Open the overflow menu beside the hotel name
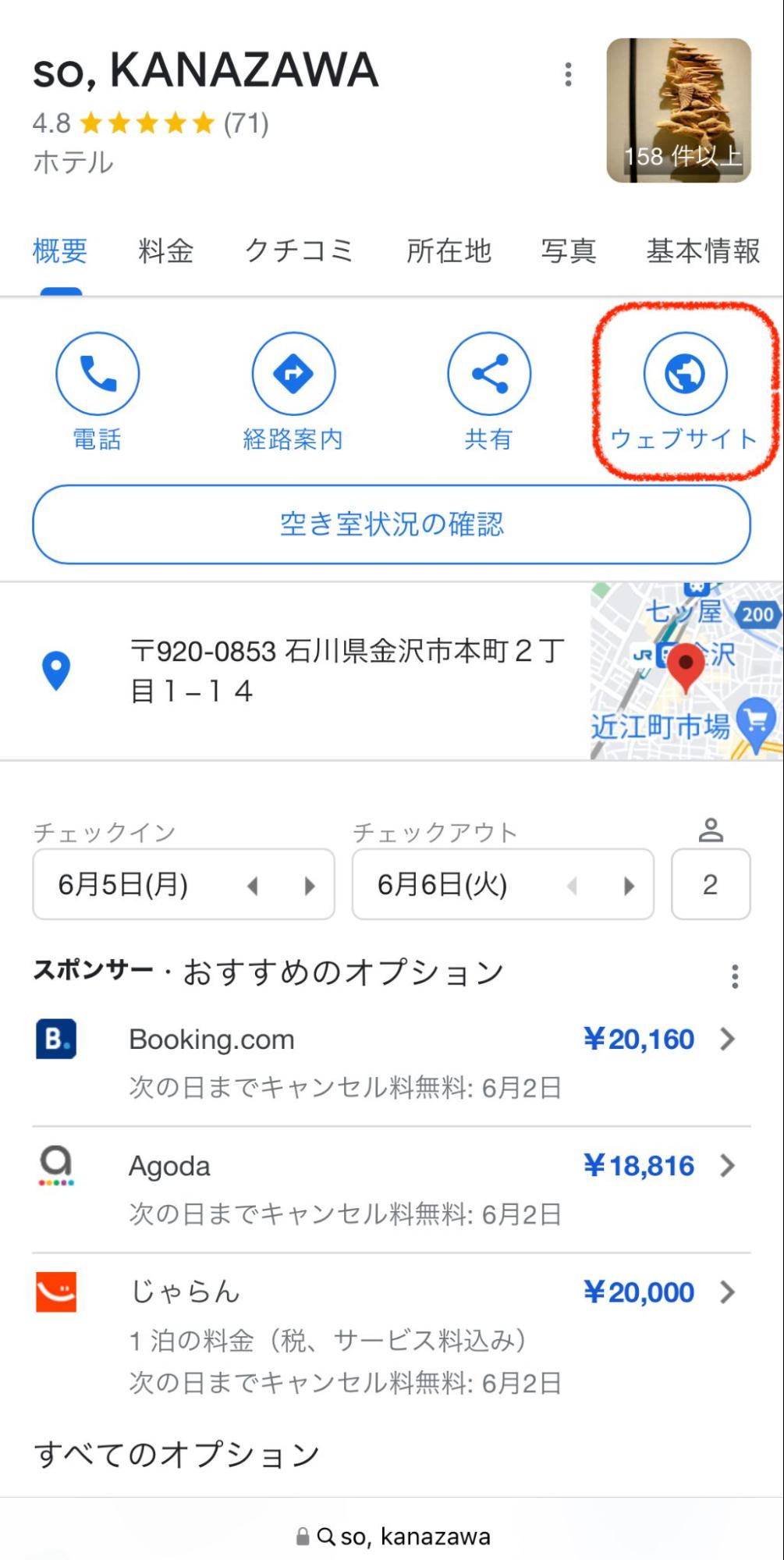784x1560 pixels. (x=568, y=75)
